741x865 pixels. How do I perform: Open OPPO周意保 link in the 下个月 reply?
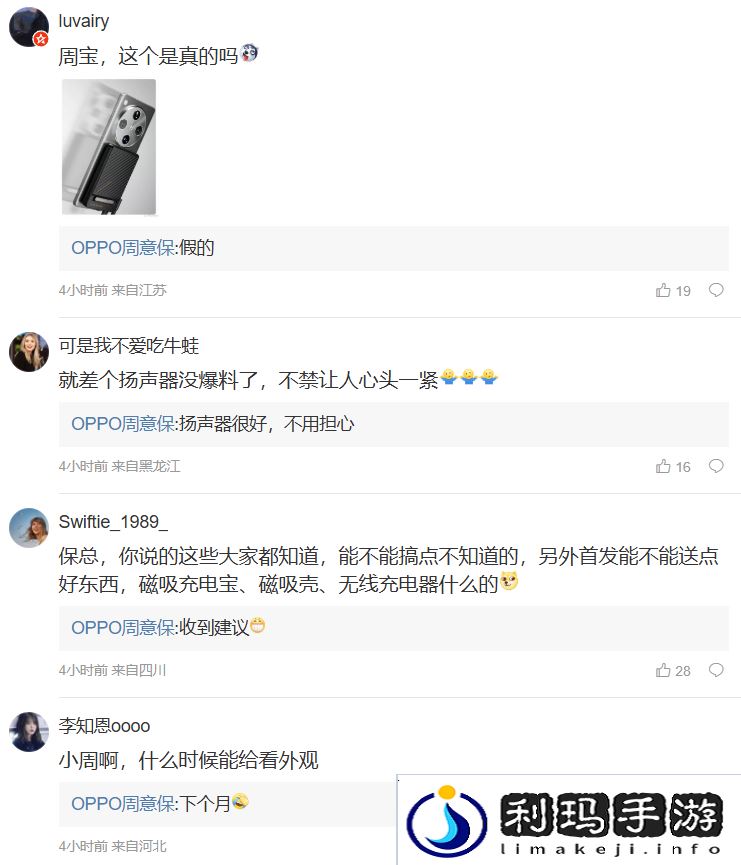click(x=122, y=803)
